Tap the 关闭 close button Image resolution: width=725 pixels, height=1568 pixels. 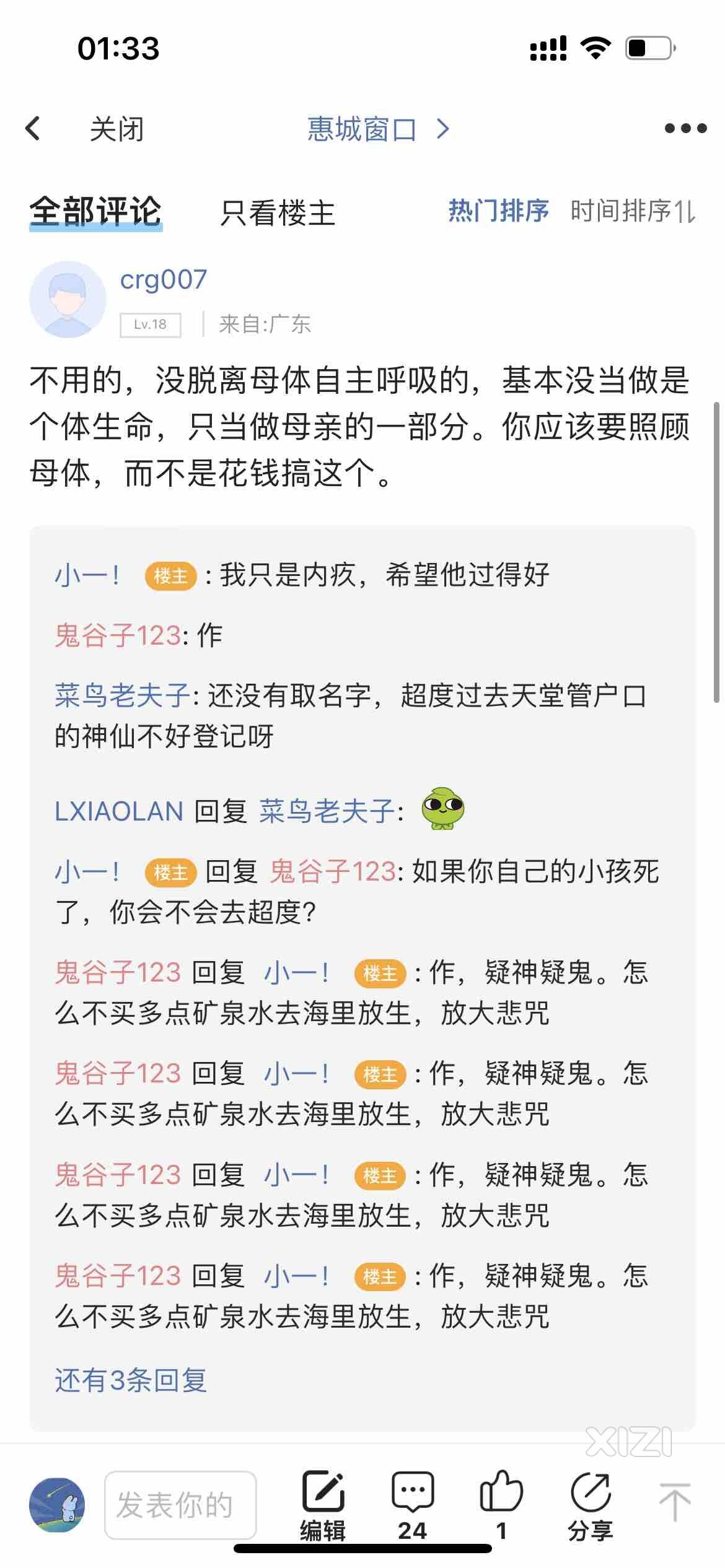coord(116,129)
